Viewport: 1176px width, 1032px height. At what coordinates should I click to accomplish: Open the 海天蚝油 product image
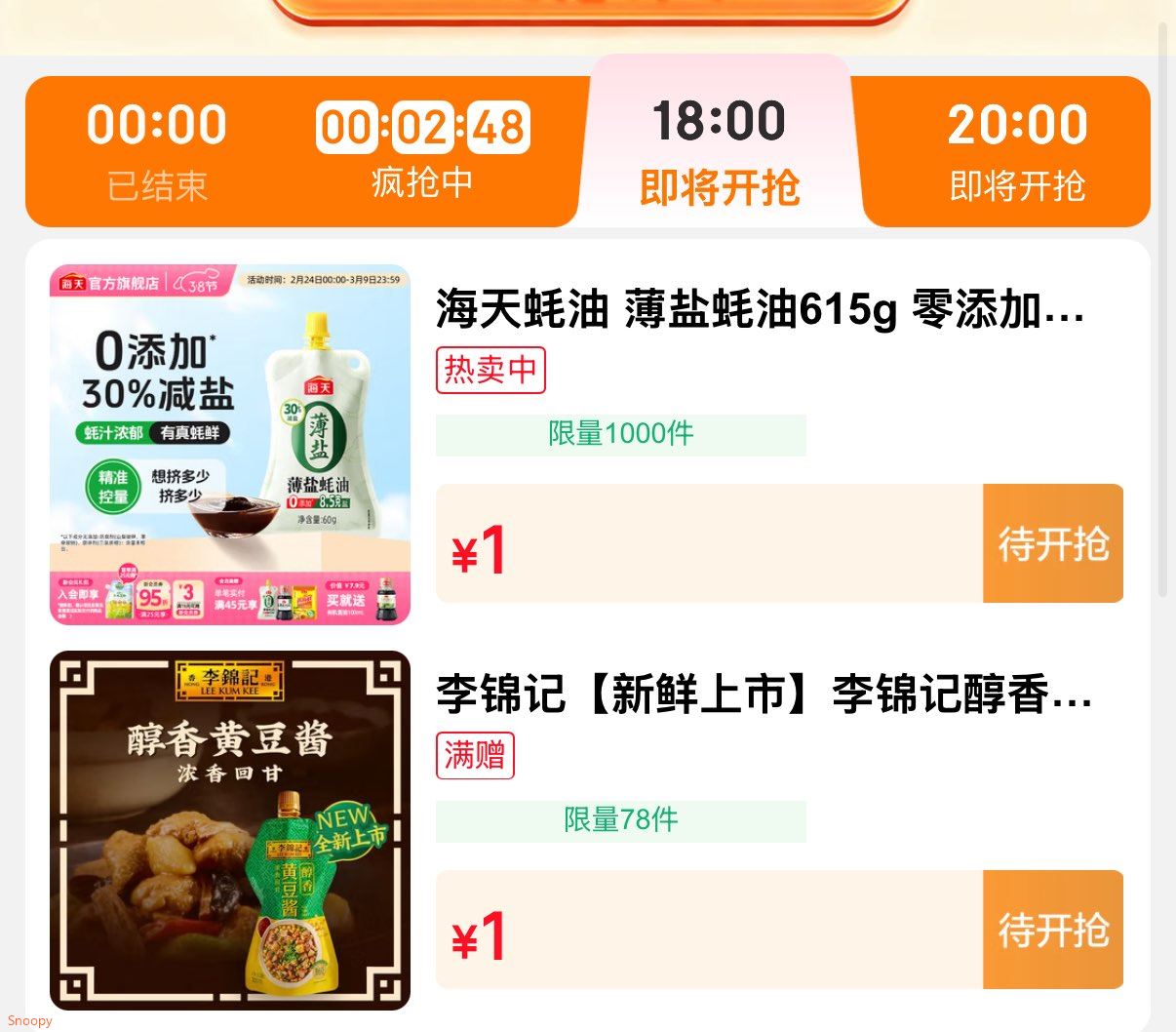(x=230, y=444)
